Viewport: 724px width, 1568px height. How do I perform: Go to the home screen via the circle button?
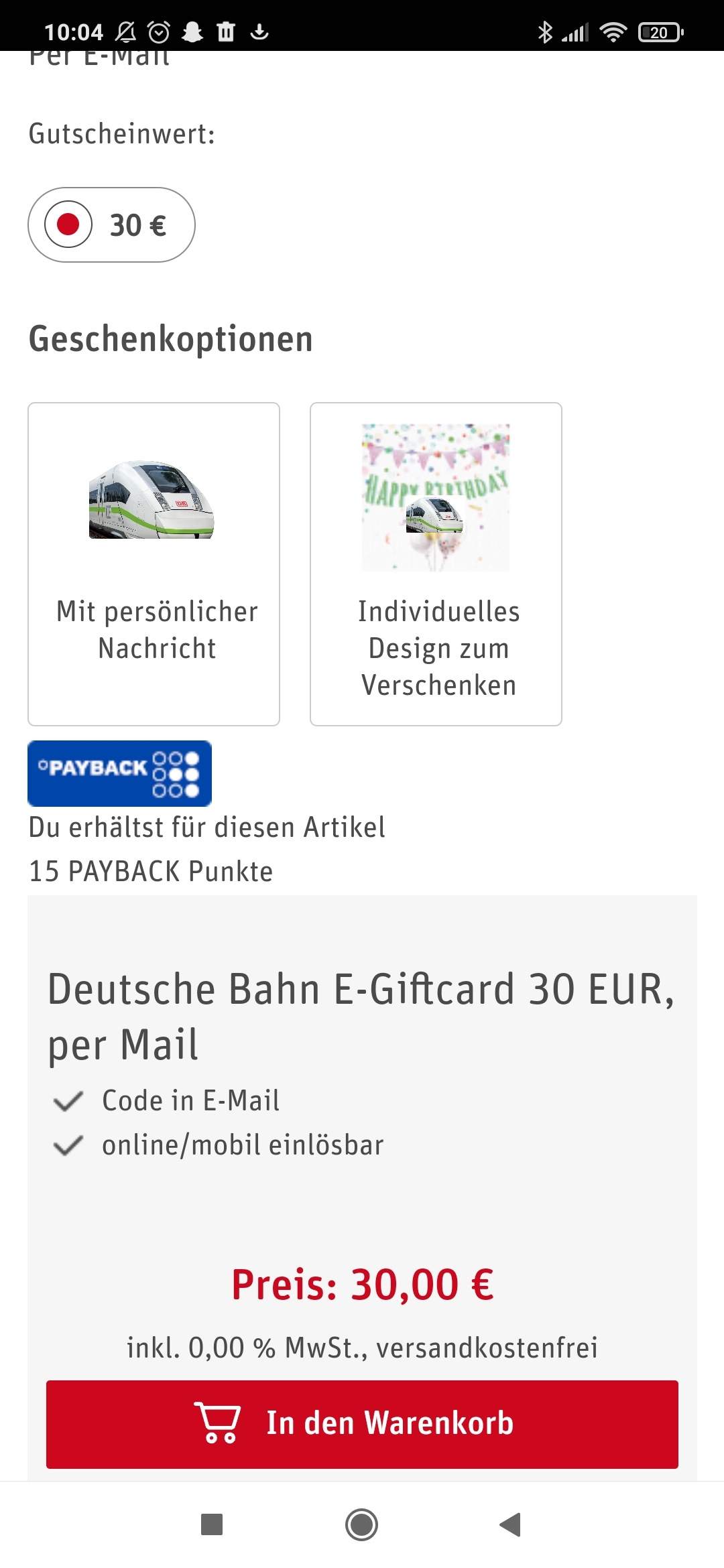click(361, 1524)
